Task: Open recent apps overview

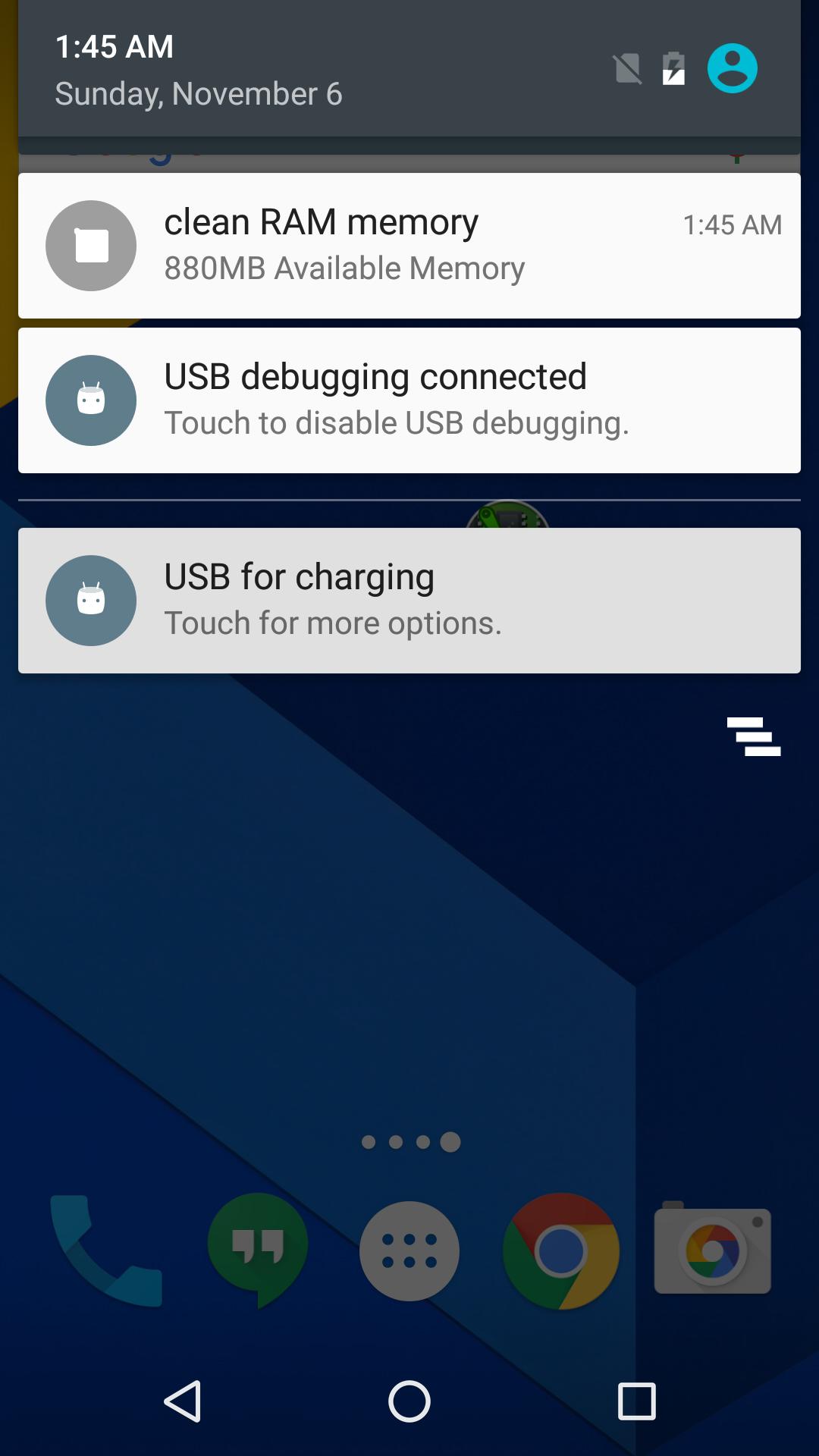Action: click(x=636, y=1401)
